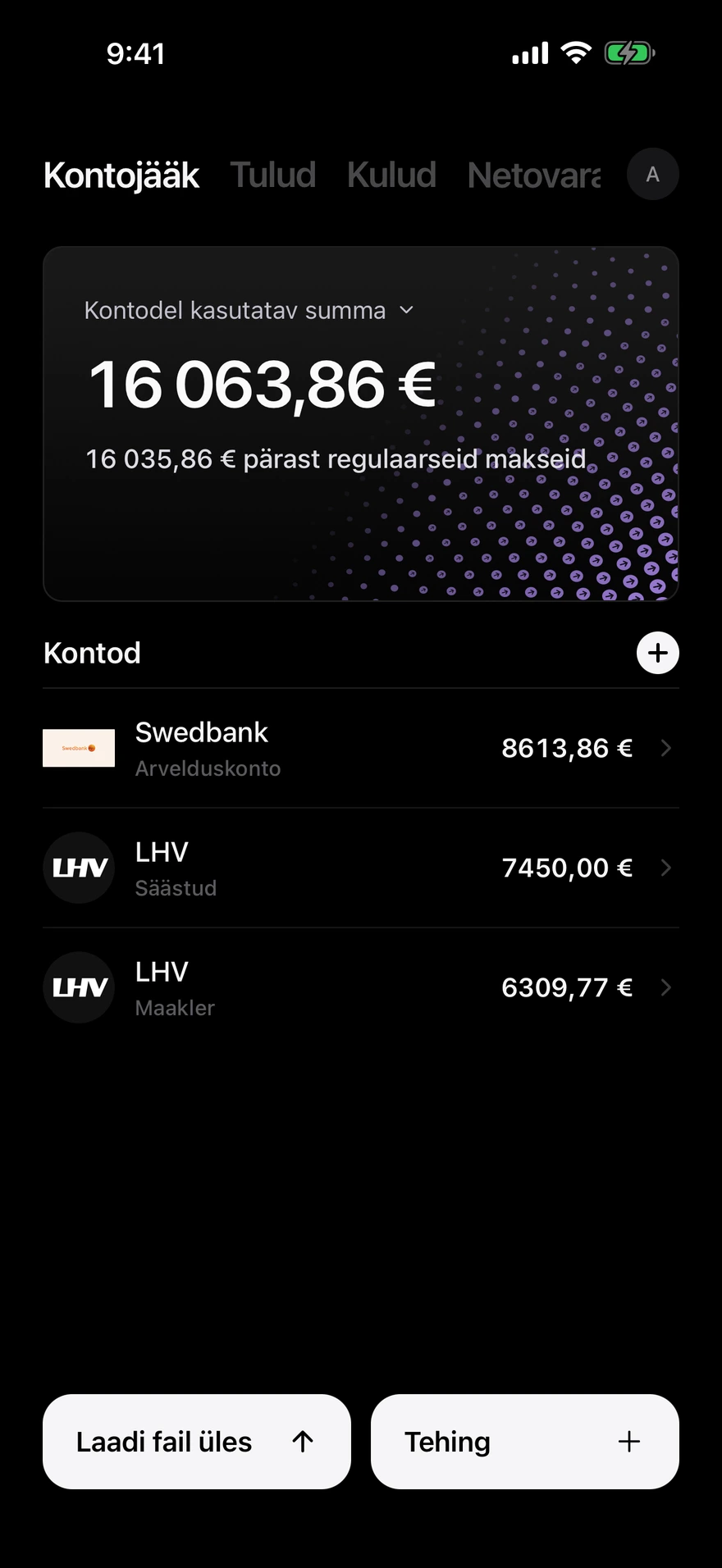Switch to the Tulud tab
Screen dimensions: 722x1568
(x=272, y=175)
